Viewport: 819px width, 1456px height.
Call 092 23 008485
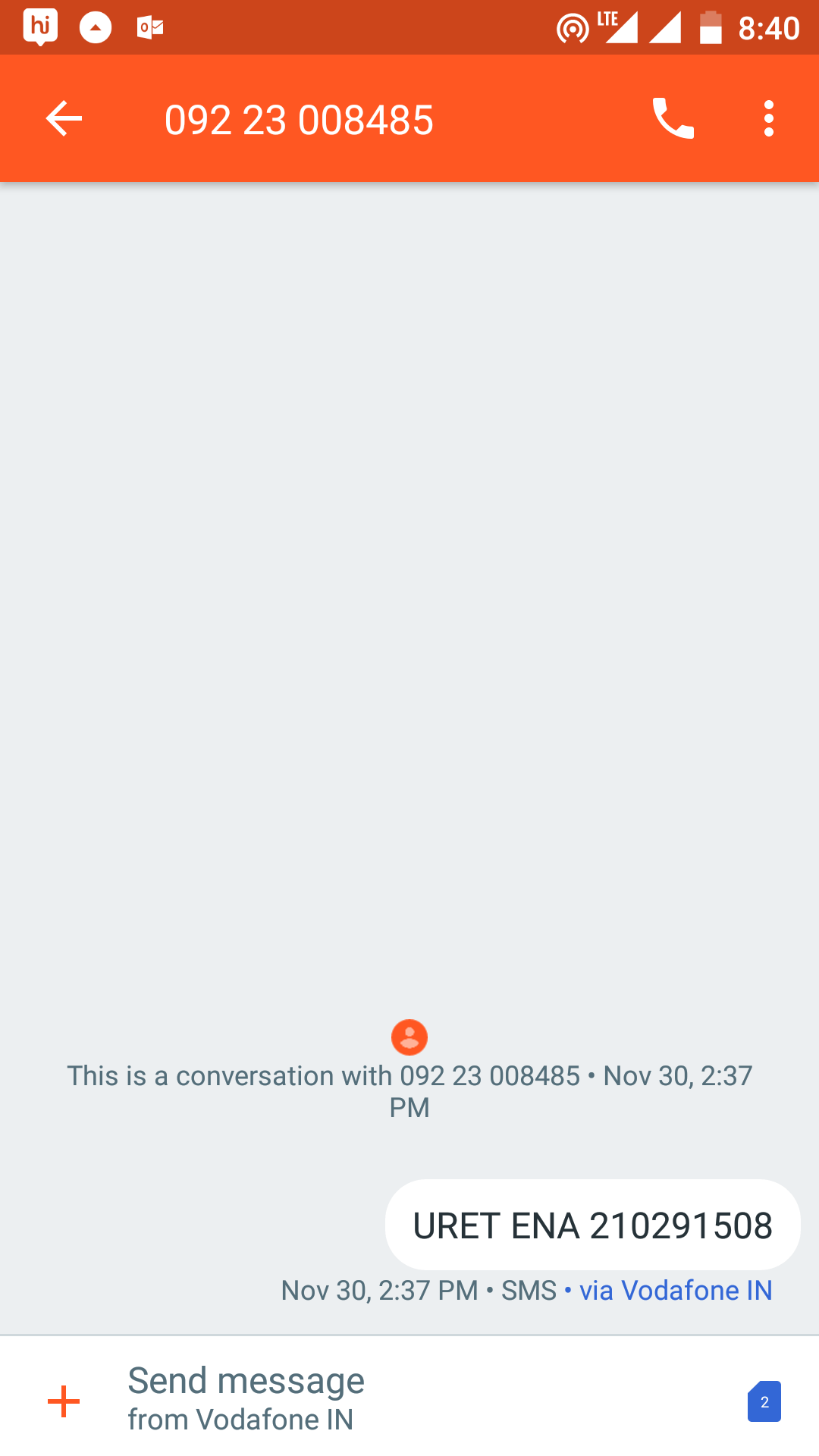[673, 119]
